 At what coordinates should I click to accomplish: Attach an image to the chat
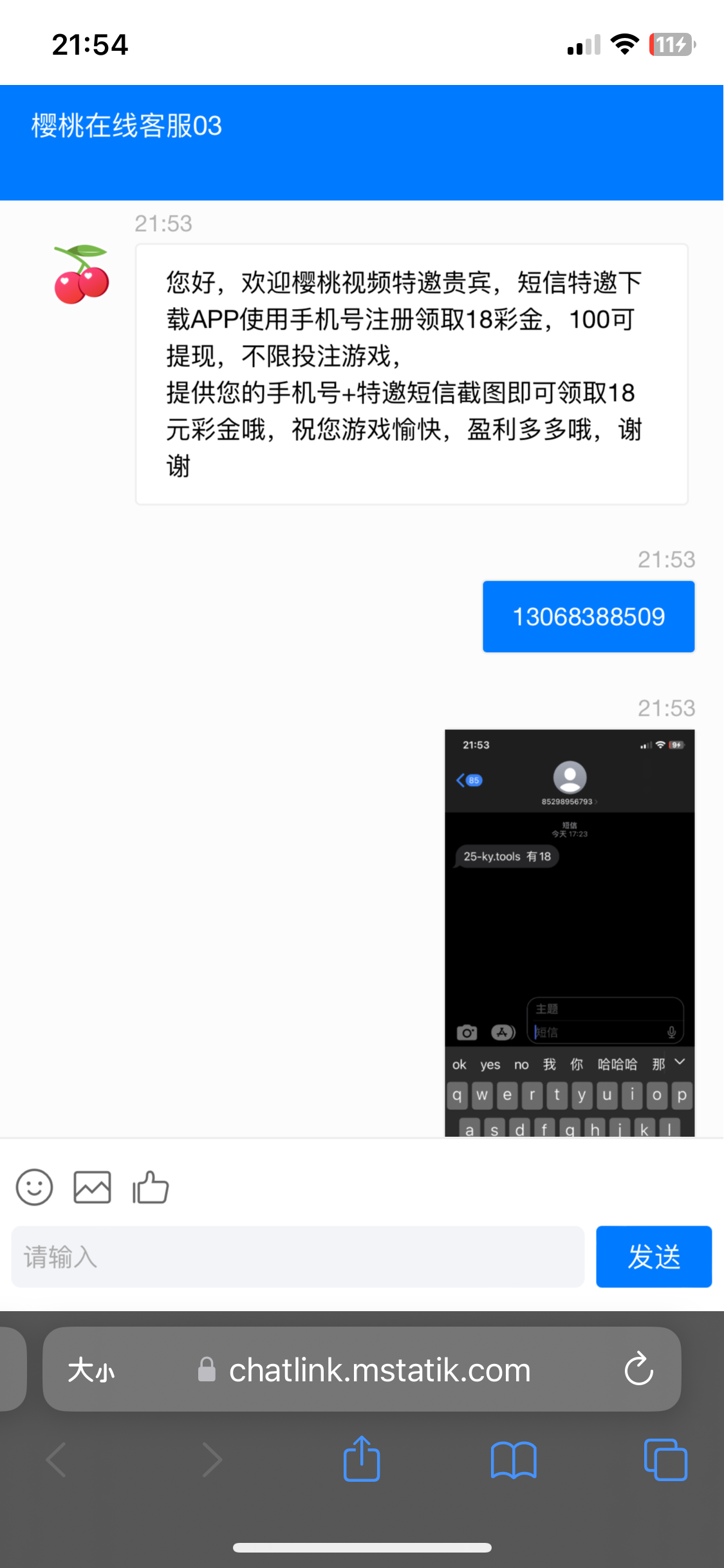[x=92, y=1187]
